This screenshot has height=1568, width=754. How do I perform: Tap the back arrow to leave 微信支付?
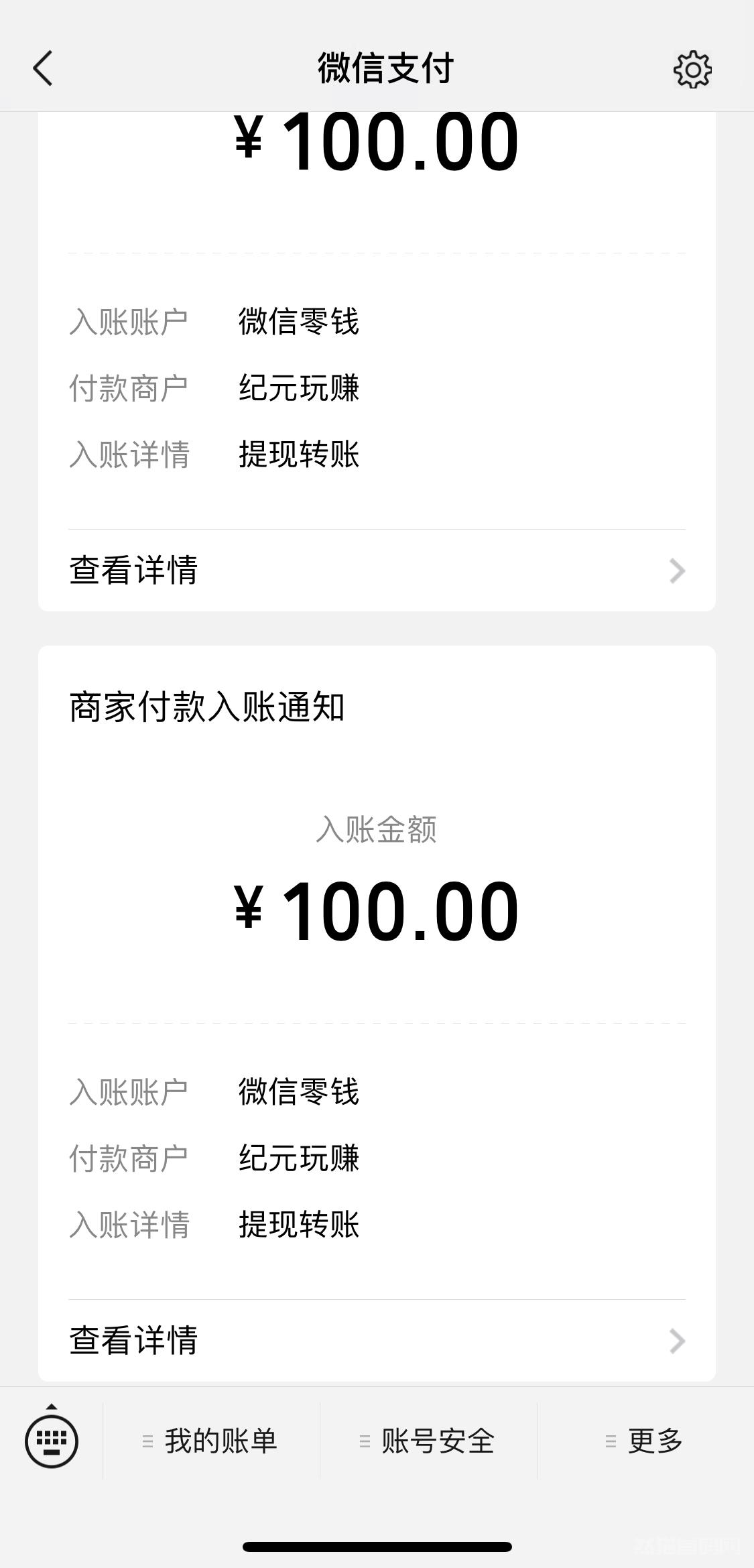point(42,68)
